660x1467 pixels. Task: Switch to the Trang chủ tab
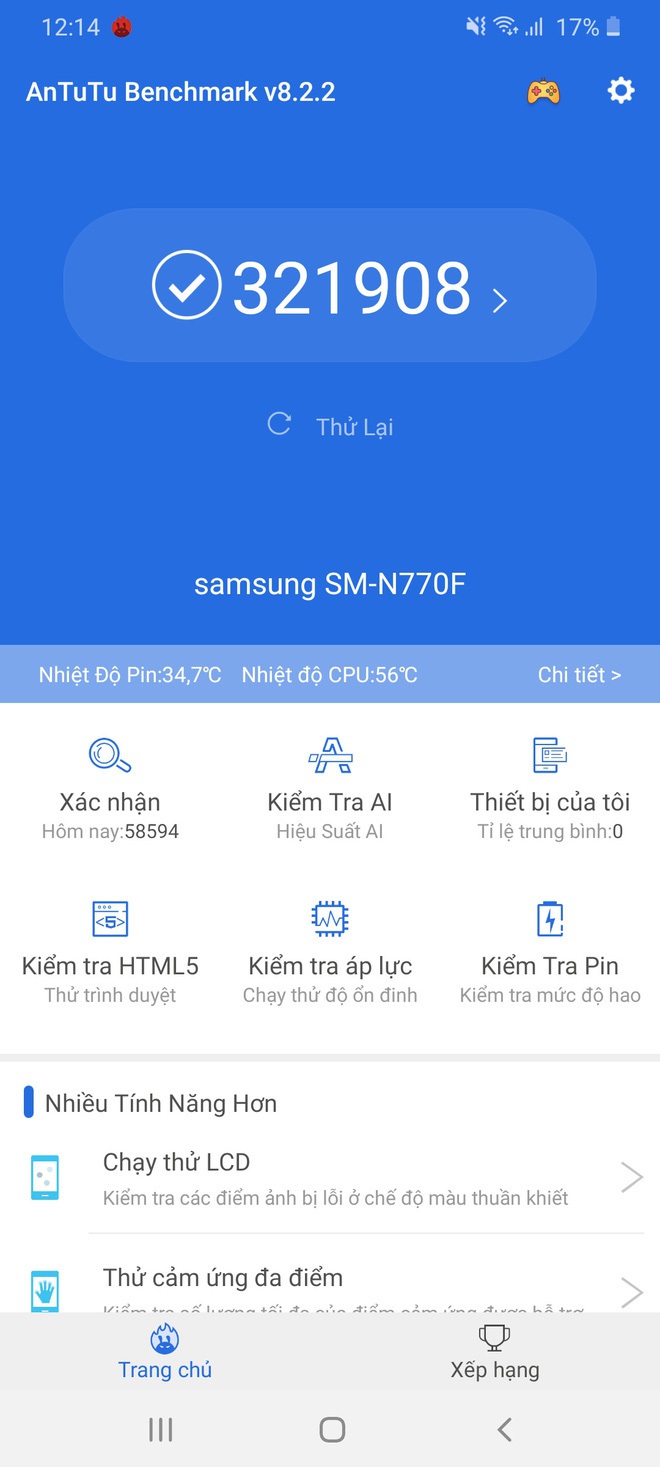165,1352
